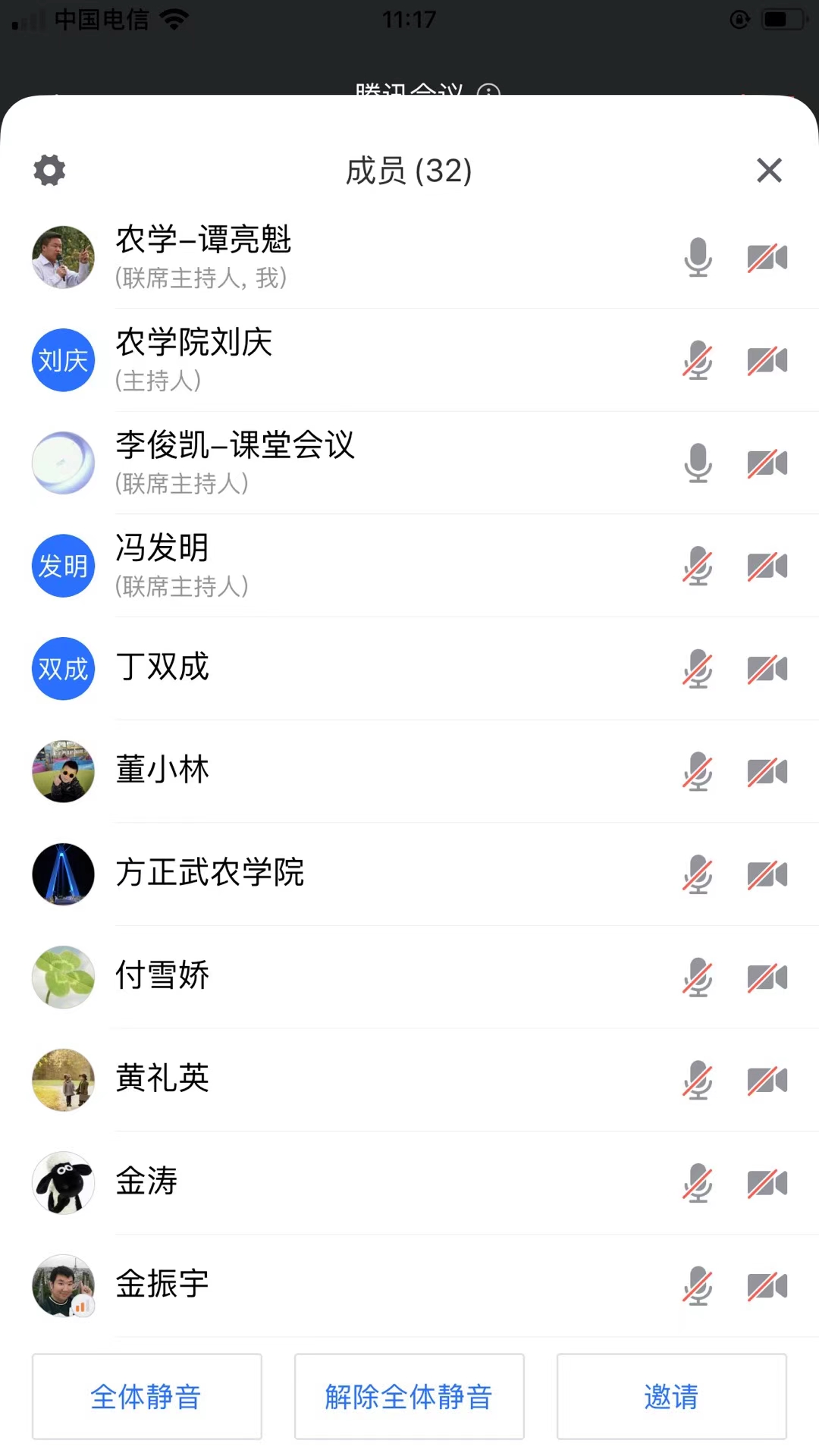Mute the microphone of 农学-谭亮魁
Screen dimensions: 819x1456
(698, 257)
